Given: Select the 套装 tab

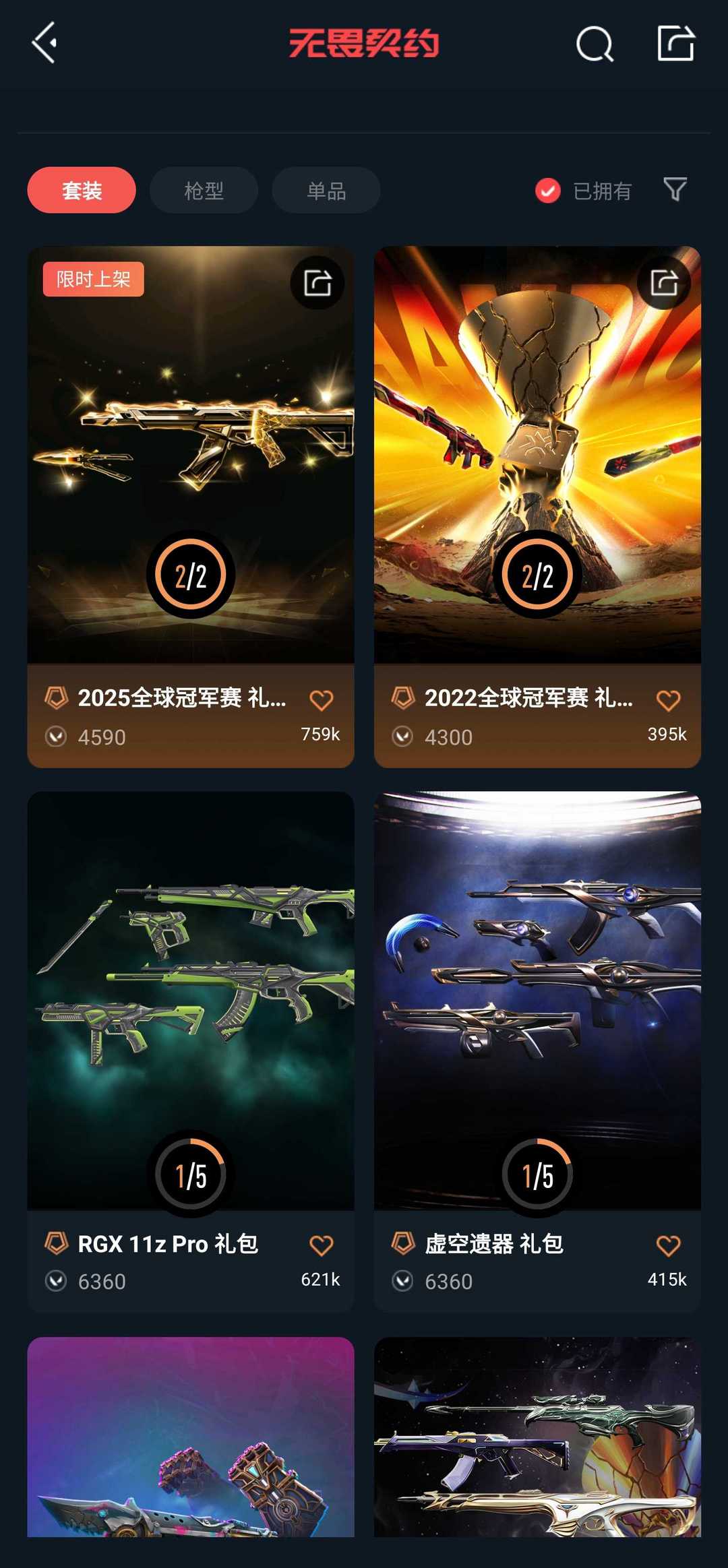Looking at the screenshot, I should [82, 190].
